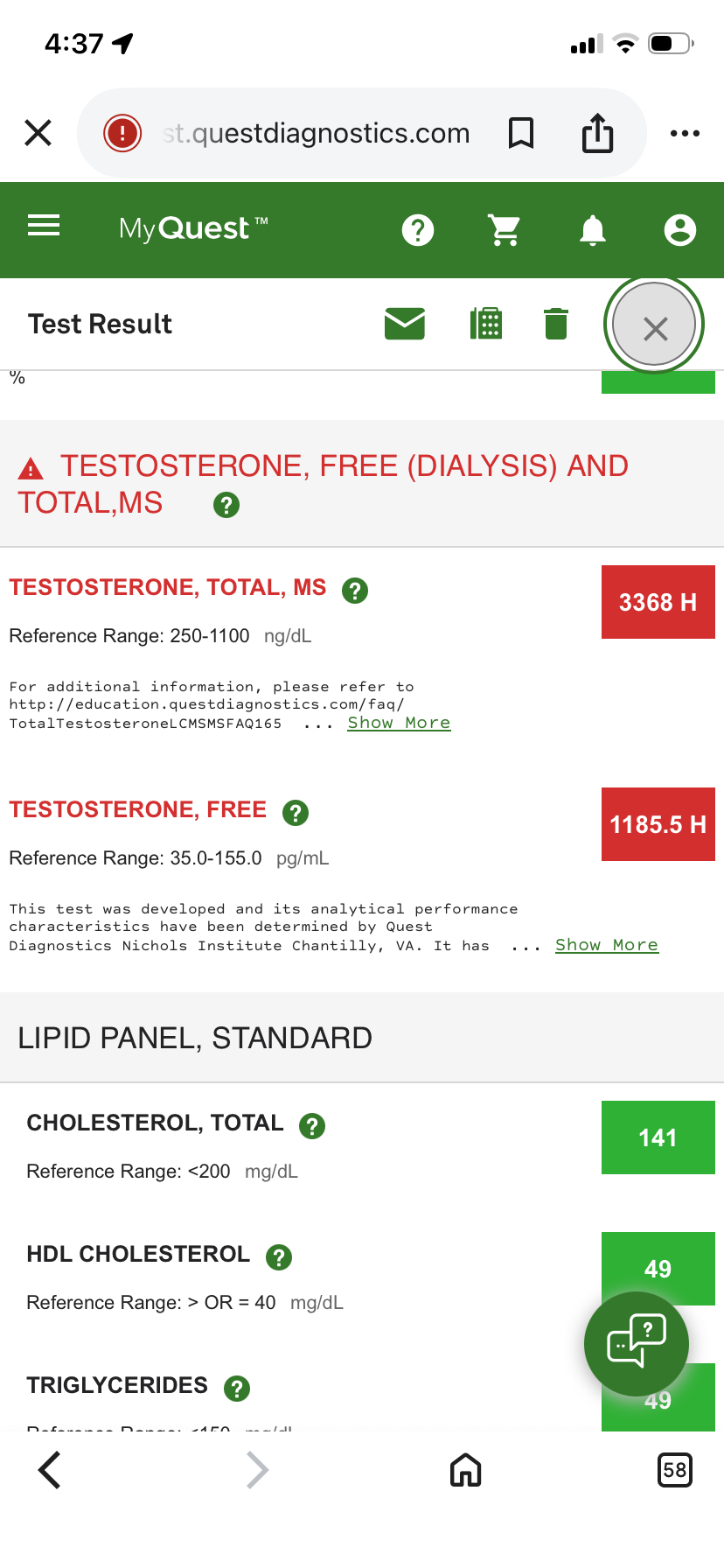Email this test result
The height and width of the screenshot is (1568, 724).
click(x=405, y=324)
